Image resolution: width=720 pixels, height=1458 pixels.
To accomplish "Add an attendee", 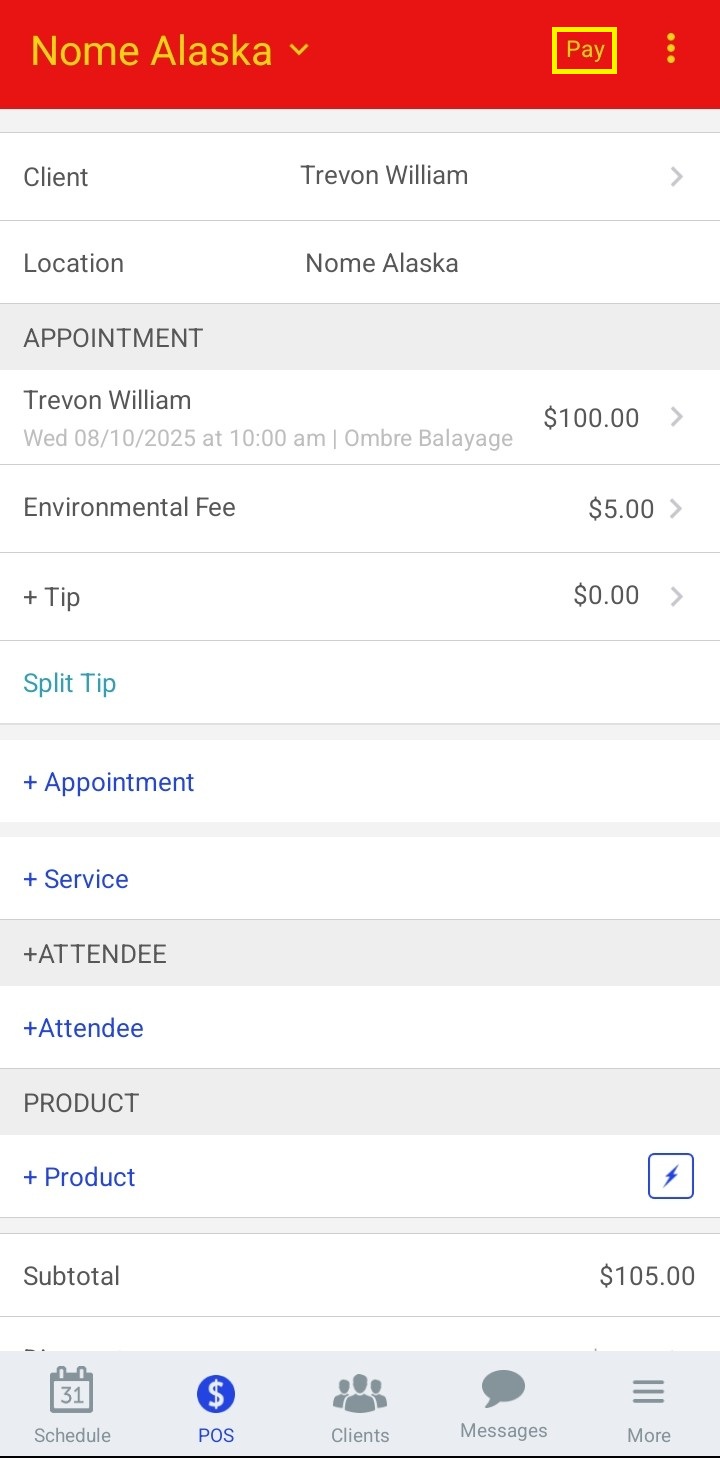I will 84,1028.
